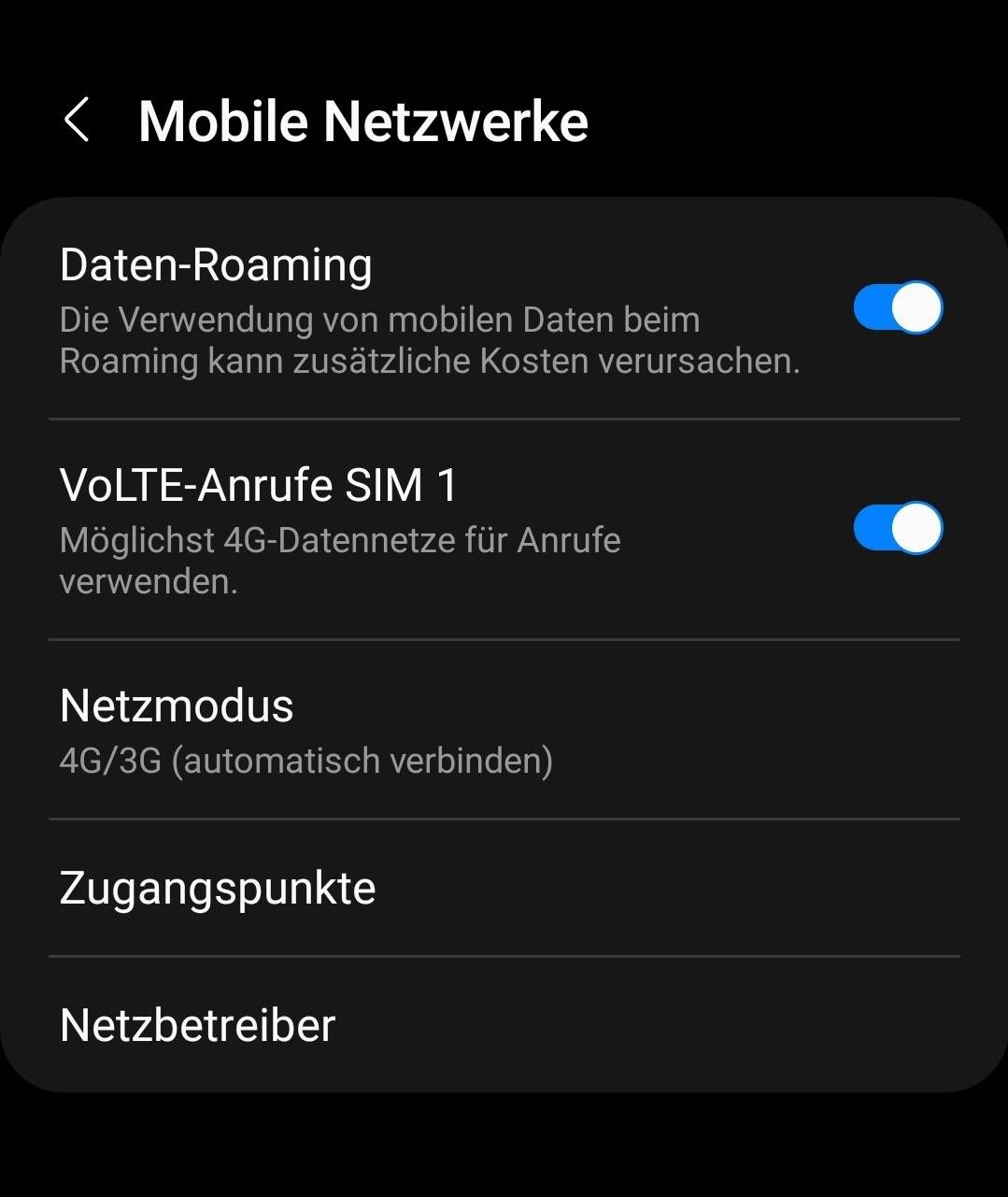Image resolution: width=1008 pixels, height=1197 pixels.
Task: Tap the Mobile Netzwerke screen title
Action: click(x=363, y=121)
